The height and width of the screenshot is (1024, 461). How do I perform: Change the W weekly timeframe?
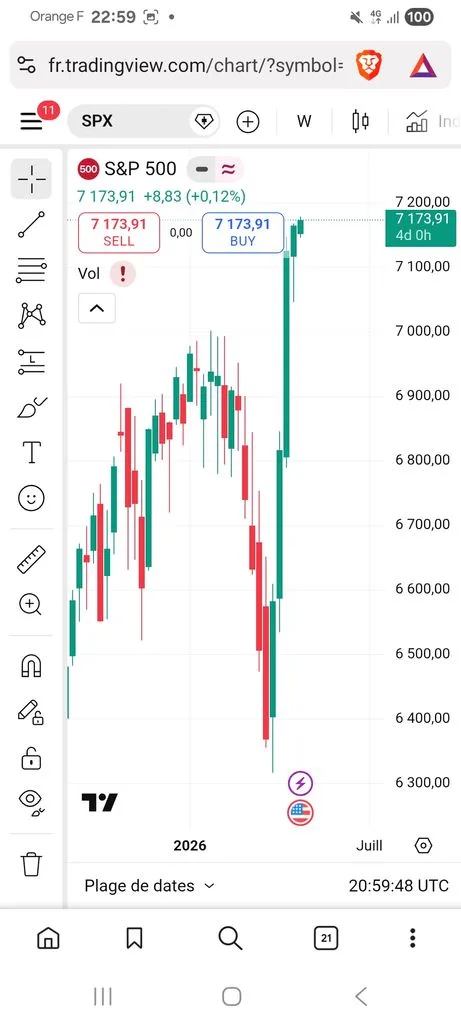pos(304,121)
